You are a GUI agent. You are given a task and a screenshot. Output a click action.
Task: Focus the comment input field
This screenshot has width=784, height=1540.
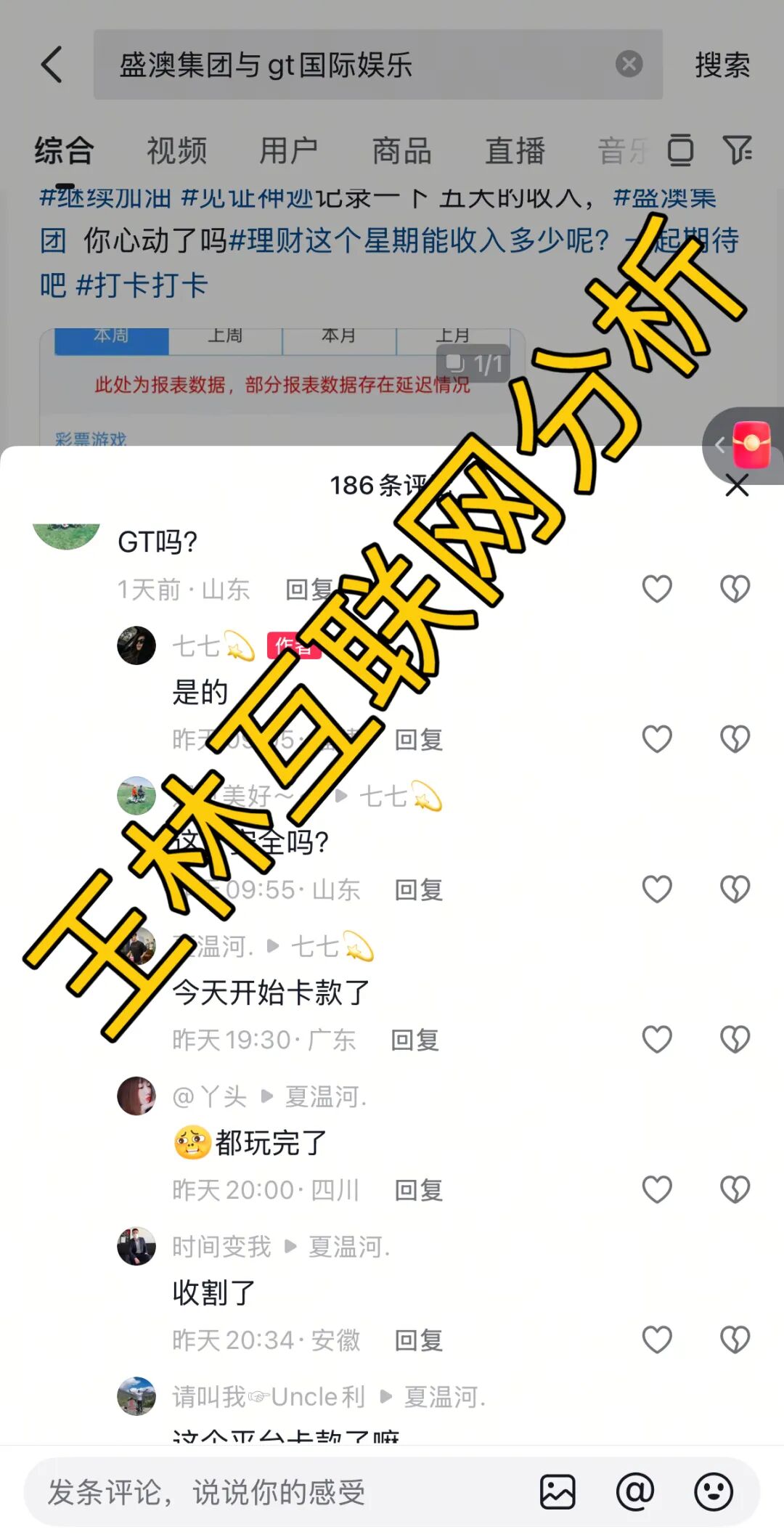pyautogui.click(x=276, y=1493)
